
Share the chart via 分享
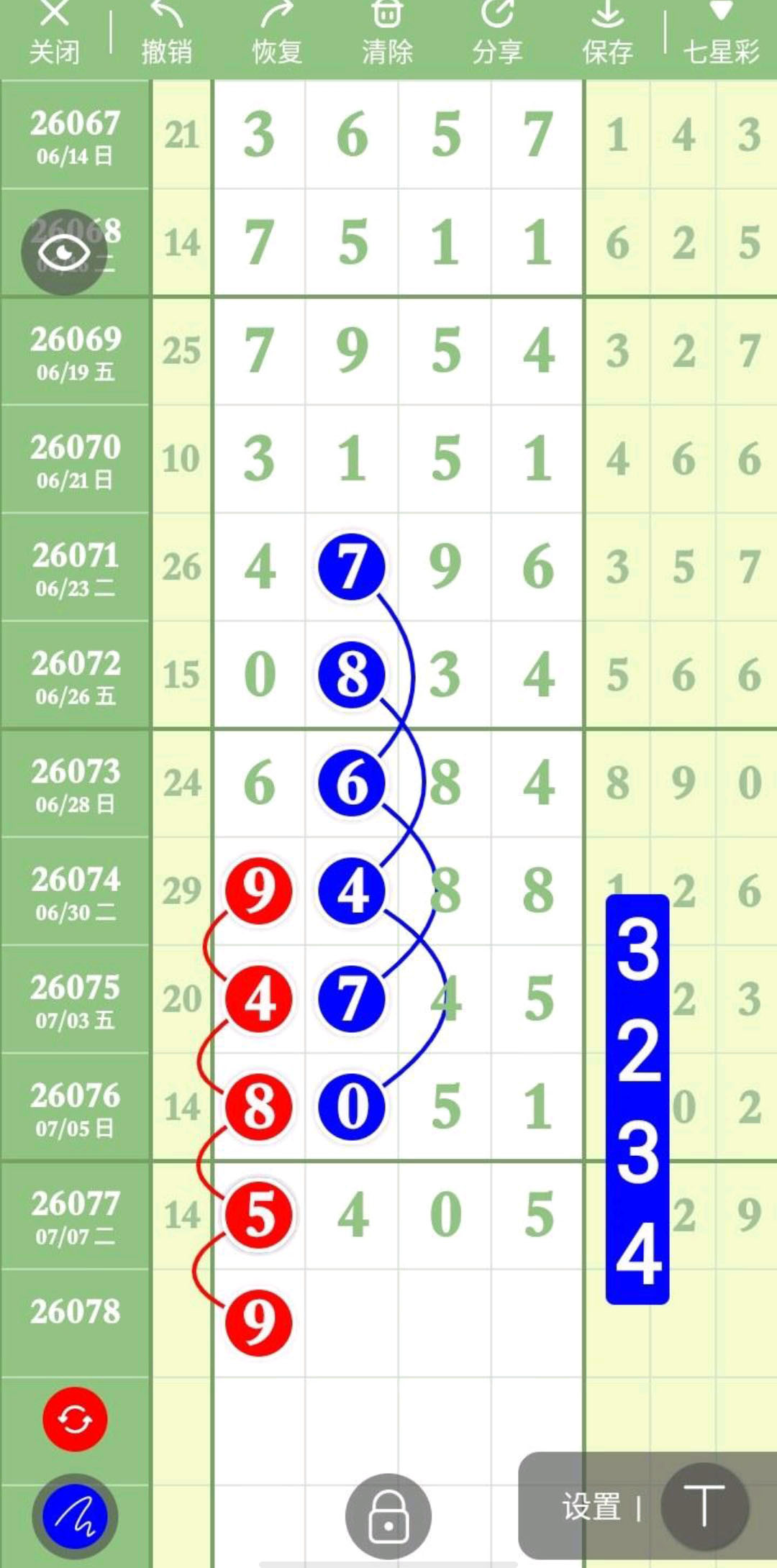point(497,34)
